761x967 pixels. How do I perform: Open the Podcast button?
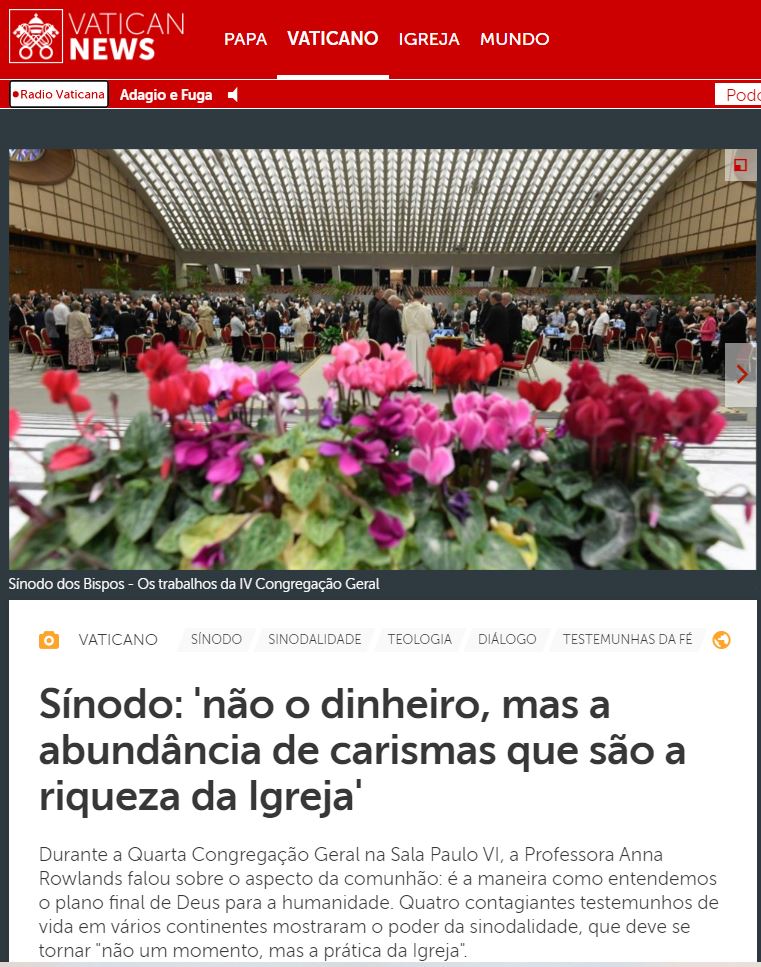tap(740, 95)
